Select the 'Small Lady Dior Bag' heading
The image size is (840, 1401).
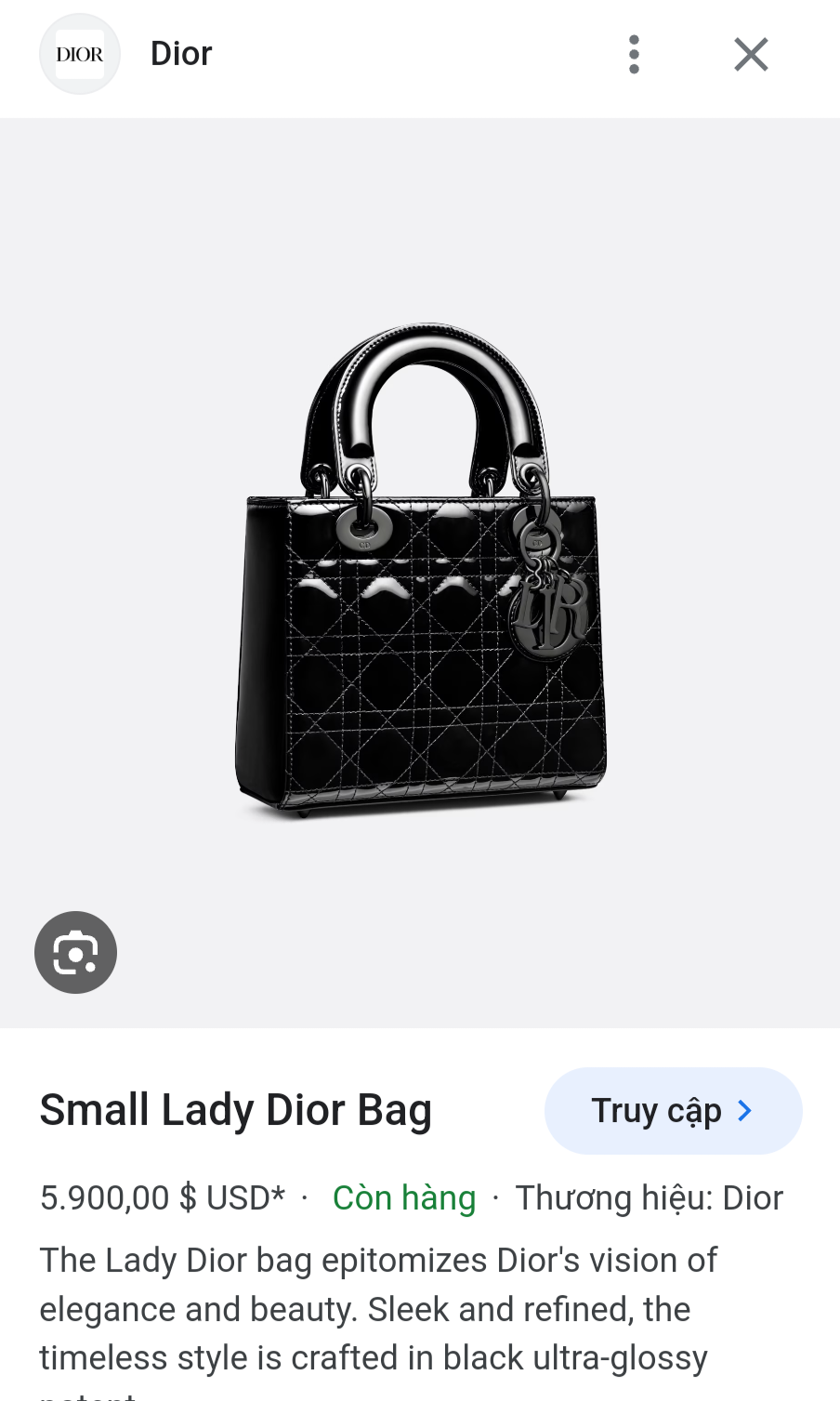coord(235,1108)
